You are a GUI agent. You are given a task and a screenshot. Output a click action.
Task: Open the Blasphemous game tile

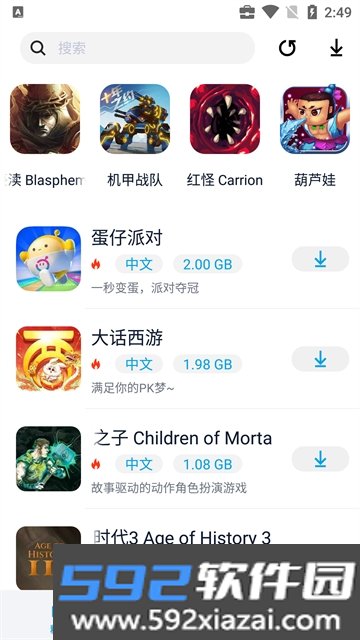pyautogui.click(x=45, y=136)
